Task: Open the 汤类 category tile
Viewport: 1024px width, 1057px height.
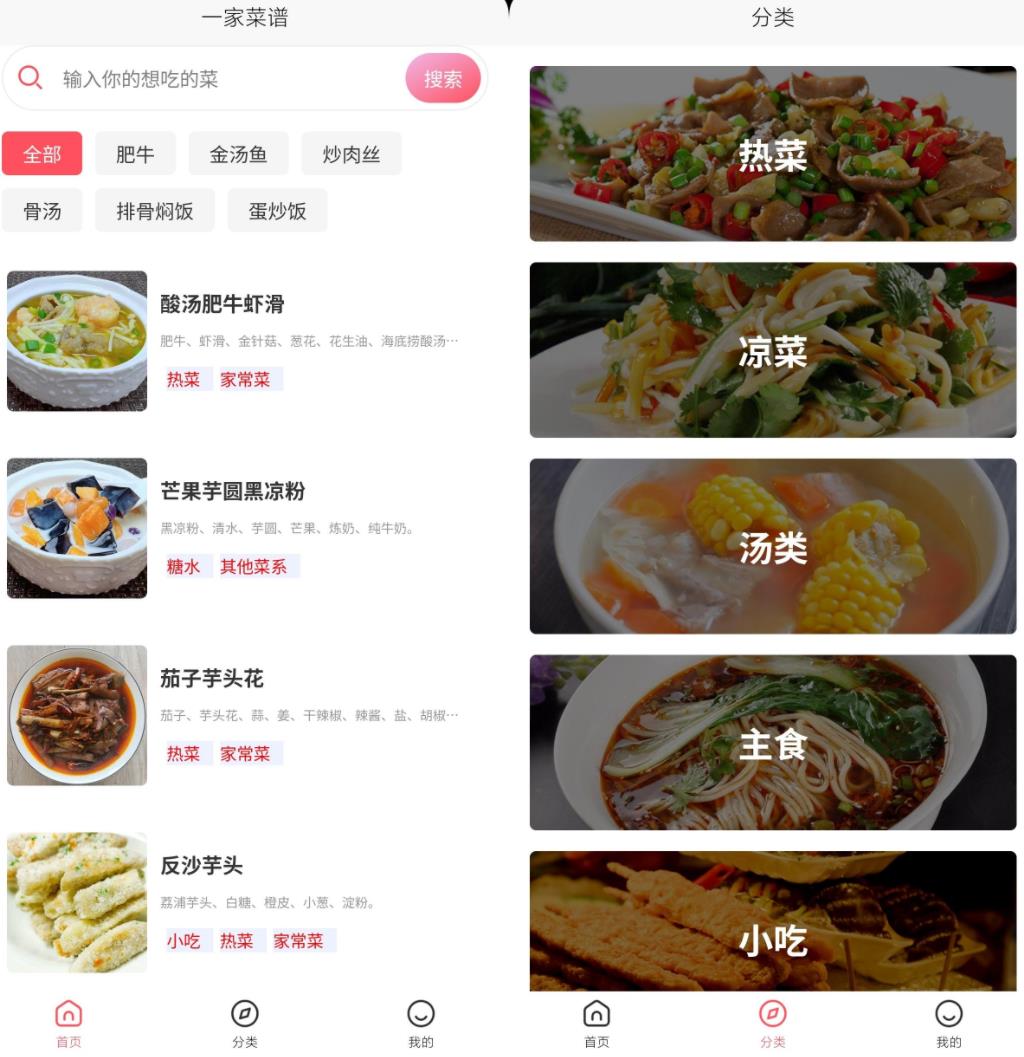Action: click(772, 546)
